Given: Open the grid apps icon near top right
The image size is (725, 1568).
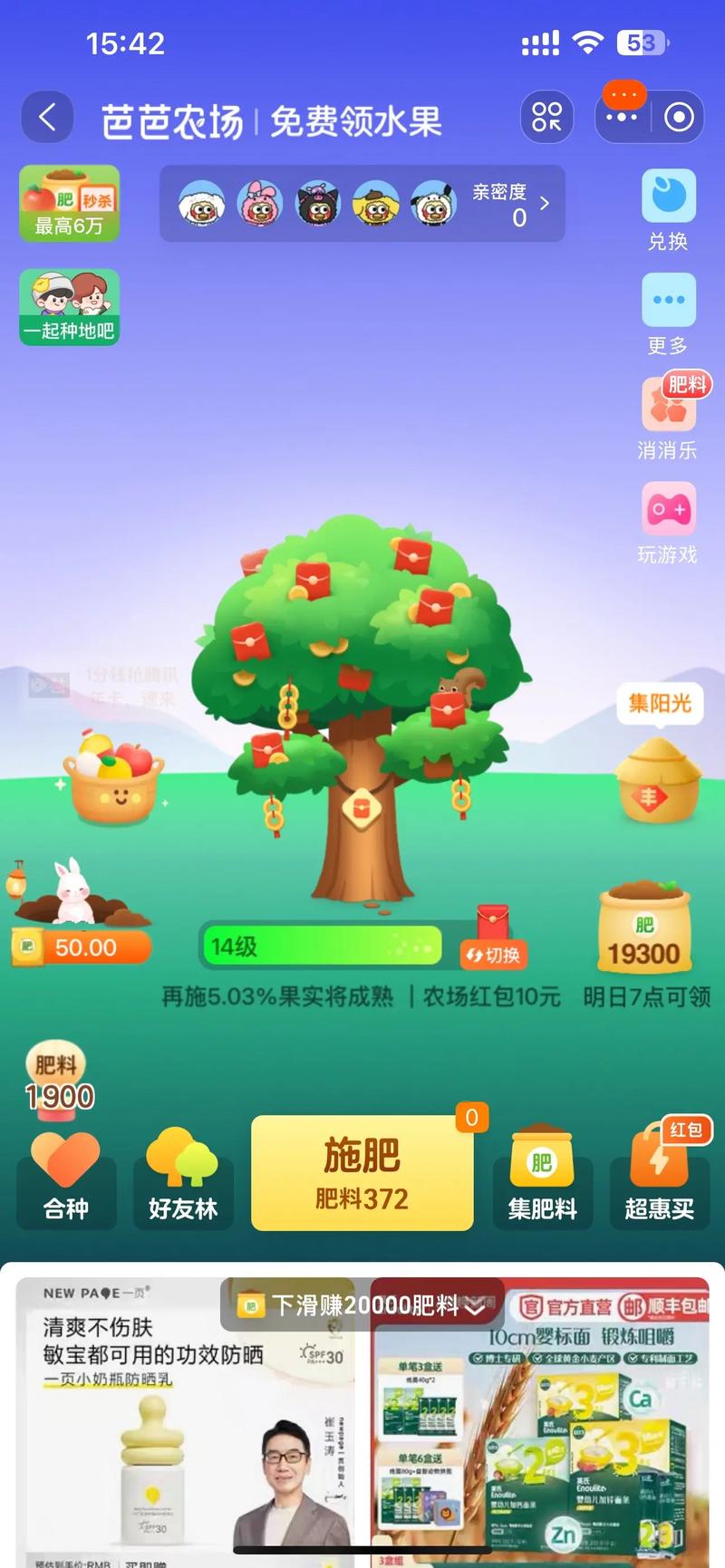Looking at the screenshot, I should point(546,118).
